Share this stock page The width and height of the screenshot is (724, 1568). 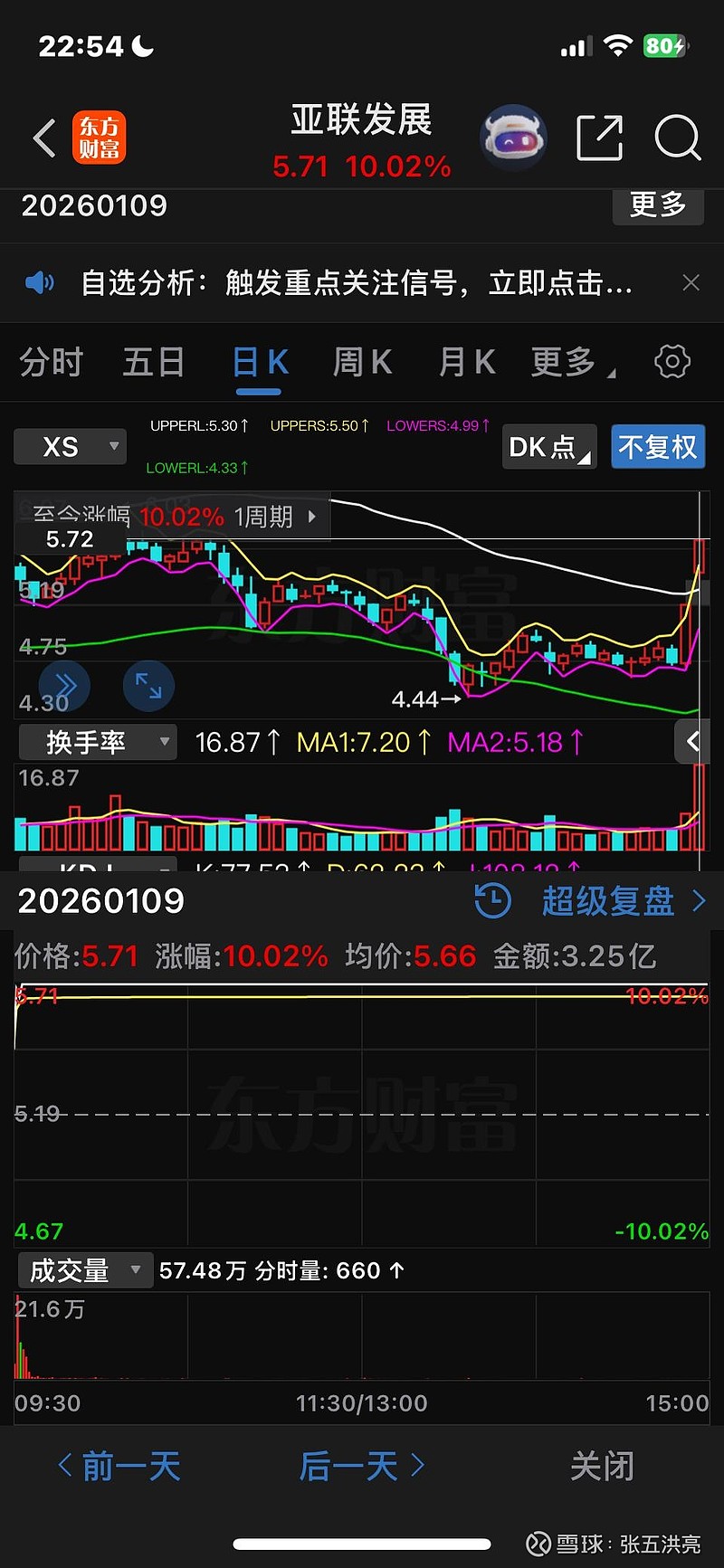599,138
